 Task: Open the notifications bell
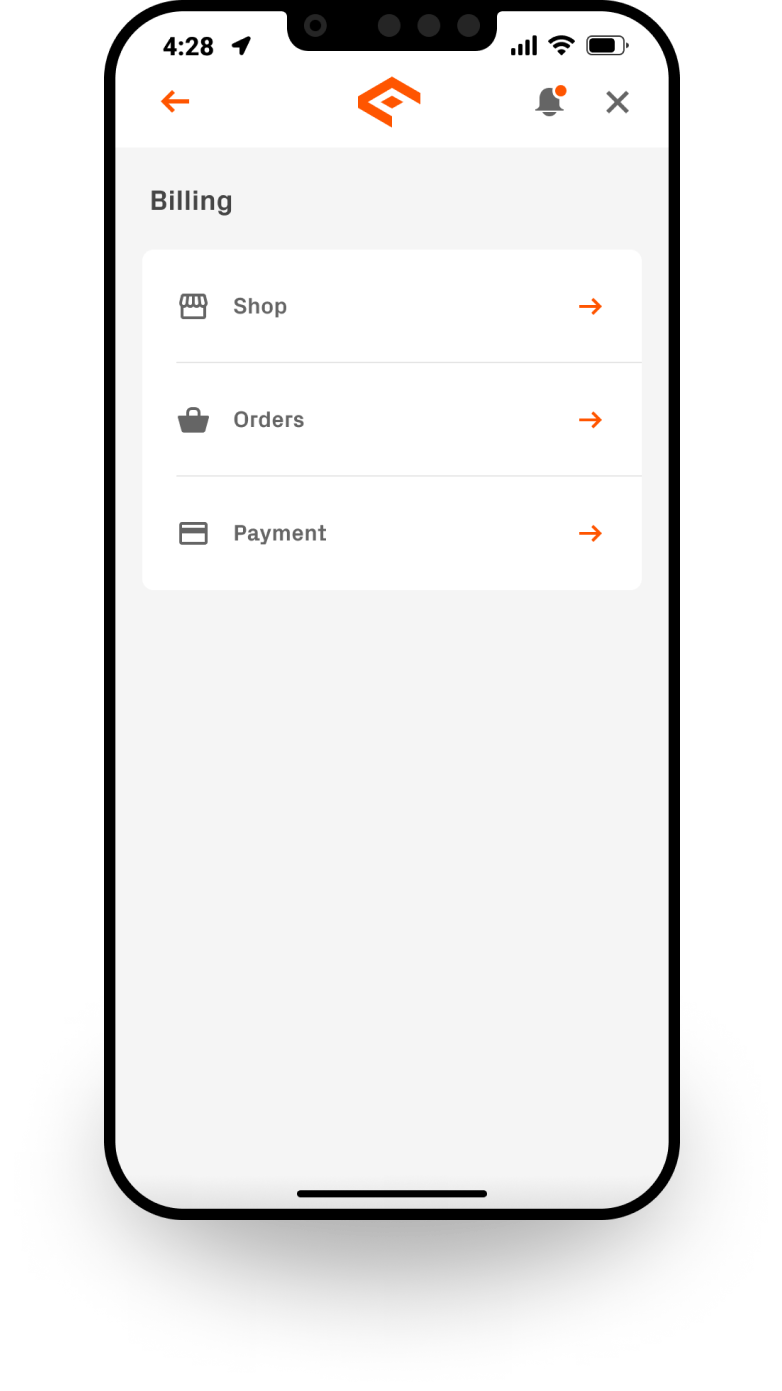click(x=549, y=102)
